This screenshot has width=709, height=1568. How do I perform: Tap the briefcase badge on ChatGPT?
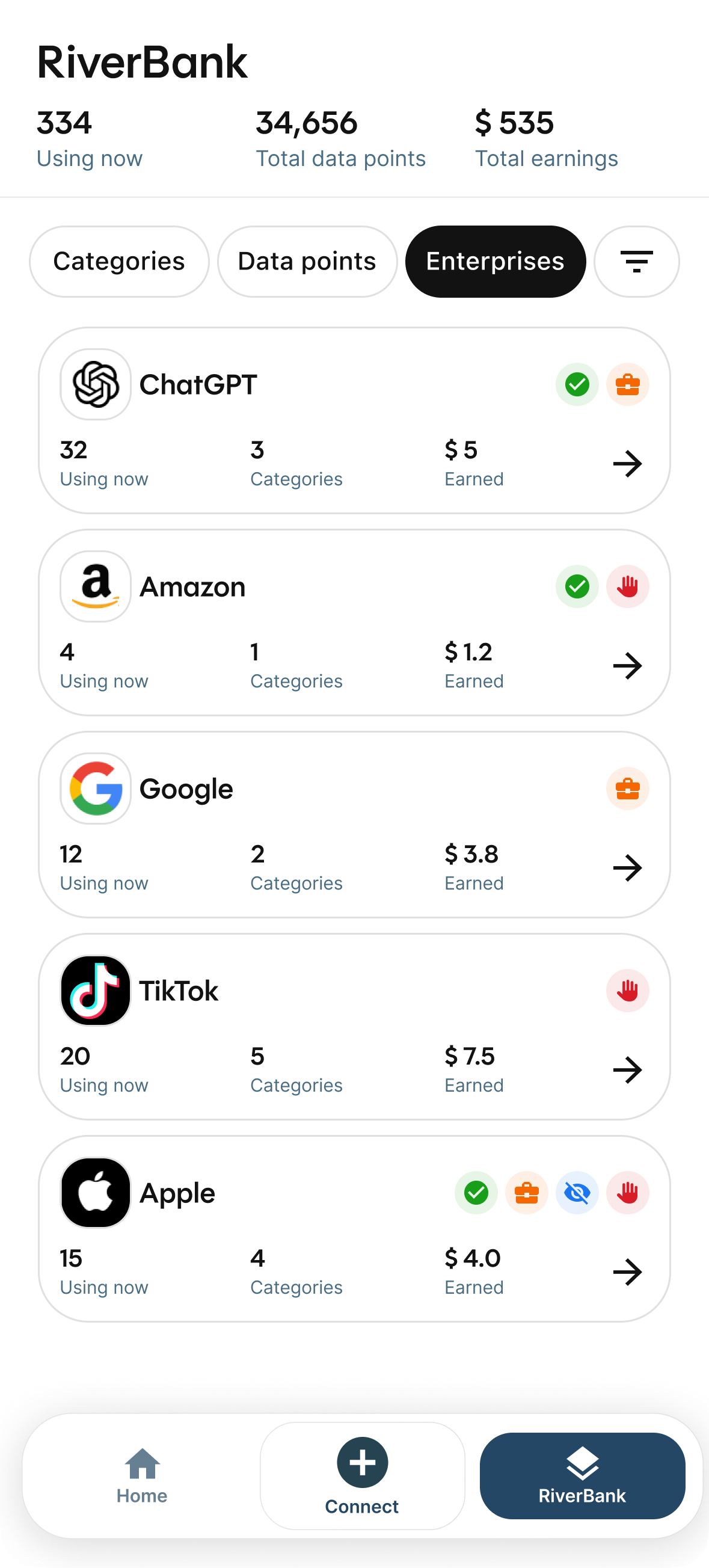pyautogui.click(x=627, y=385)
